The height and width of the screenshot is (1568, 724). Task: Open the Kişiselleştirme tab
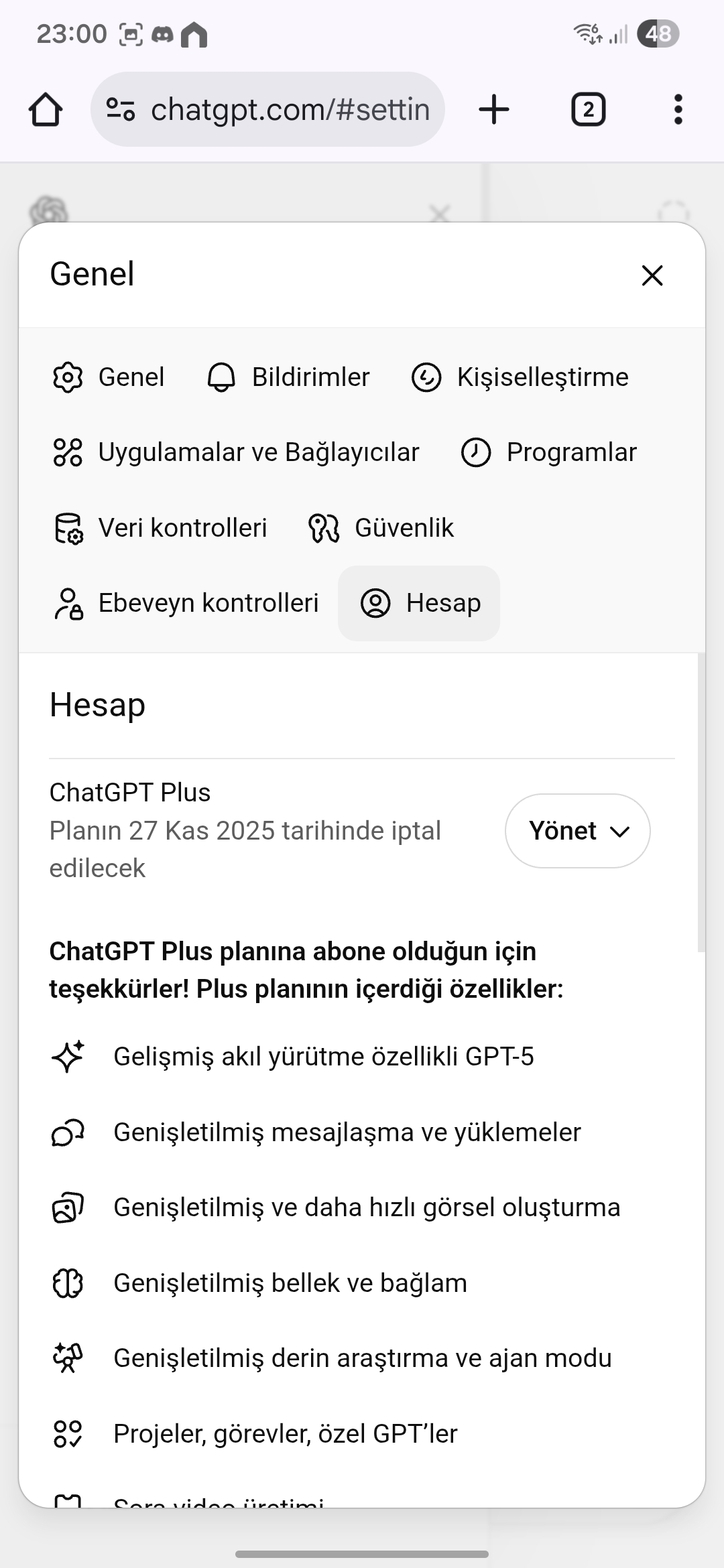coord(520,377)
